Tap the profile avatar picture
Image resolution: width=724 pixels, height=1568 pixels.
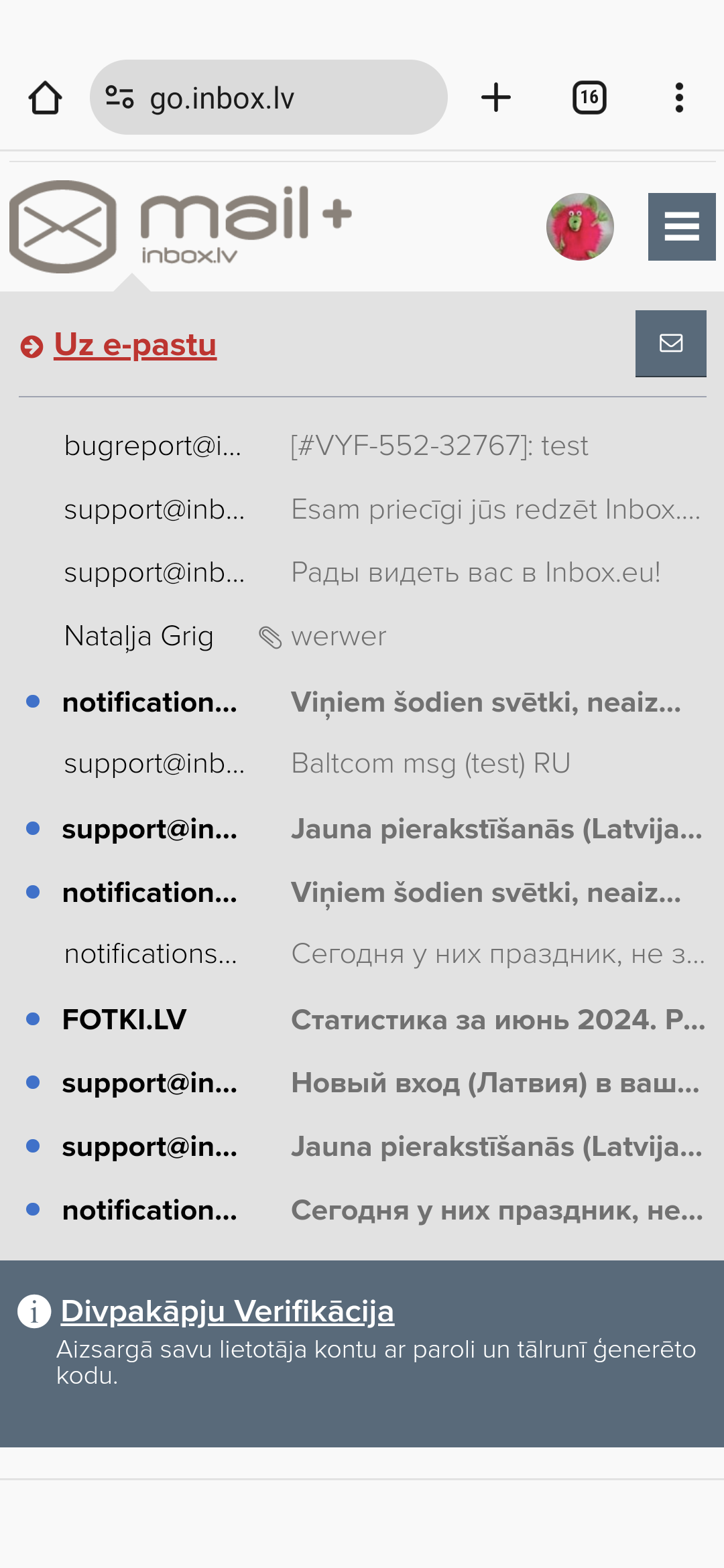(x=580, y=226)
